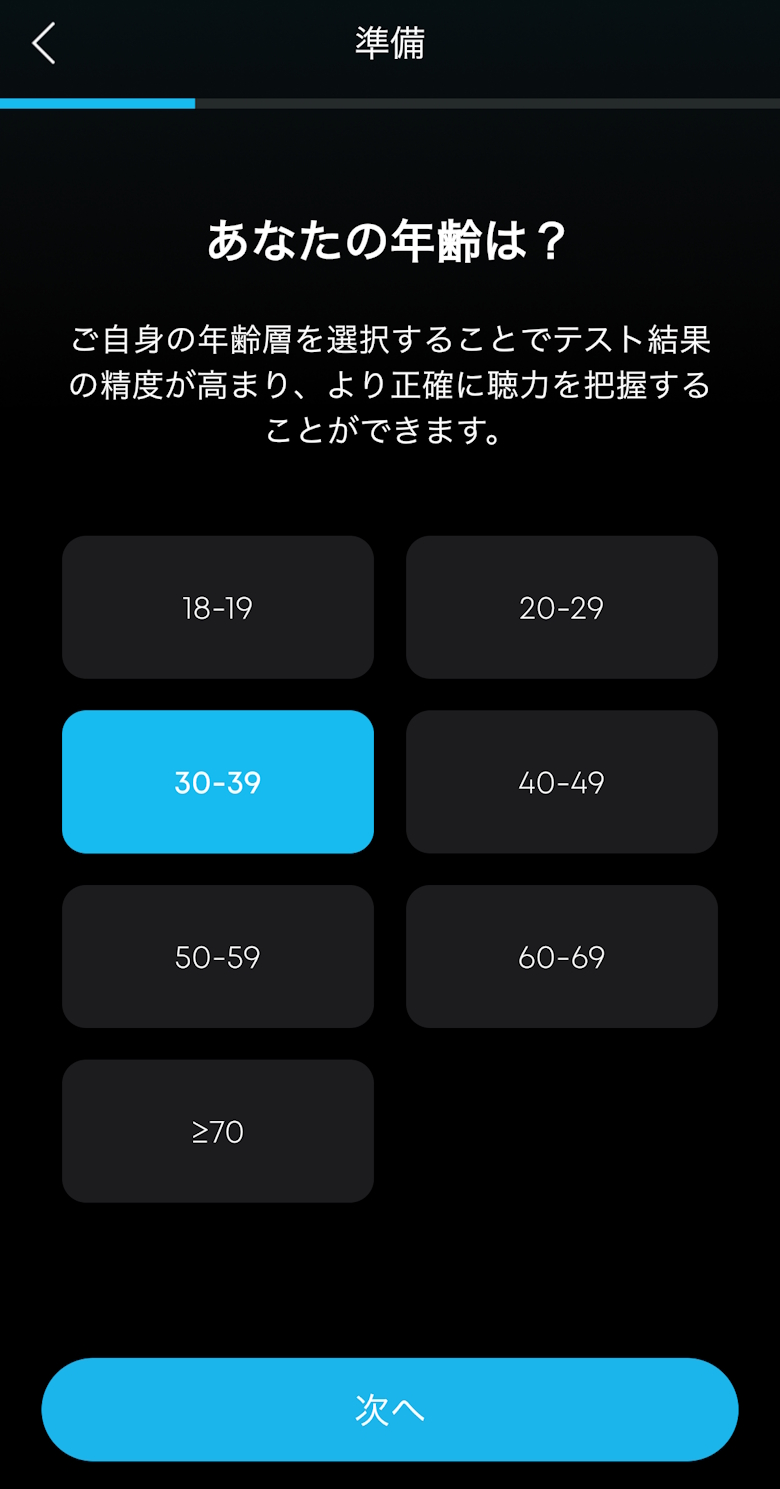This screenshot has width=780, height=1489.
Task: Select 50-59 as your age
Action: tap(218, 956)
